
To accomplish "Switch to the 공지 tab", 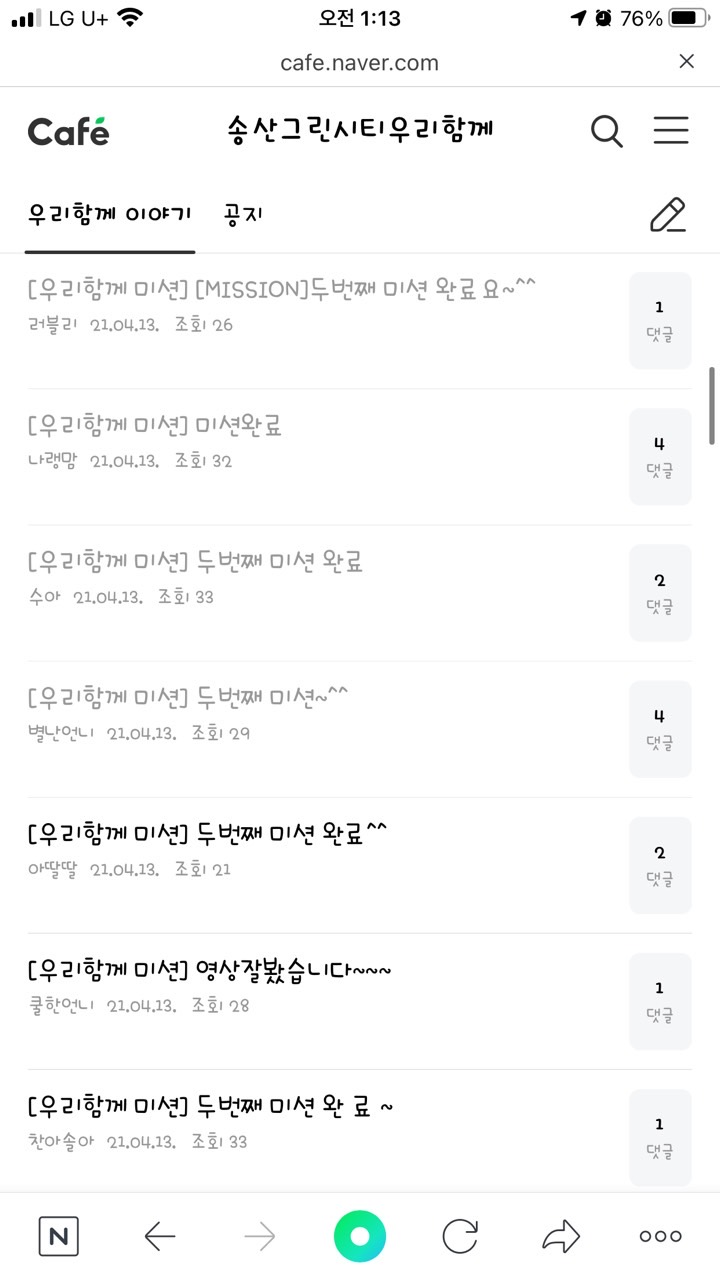I will (243, 214).
